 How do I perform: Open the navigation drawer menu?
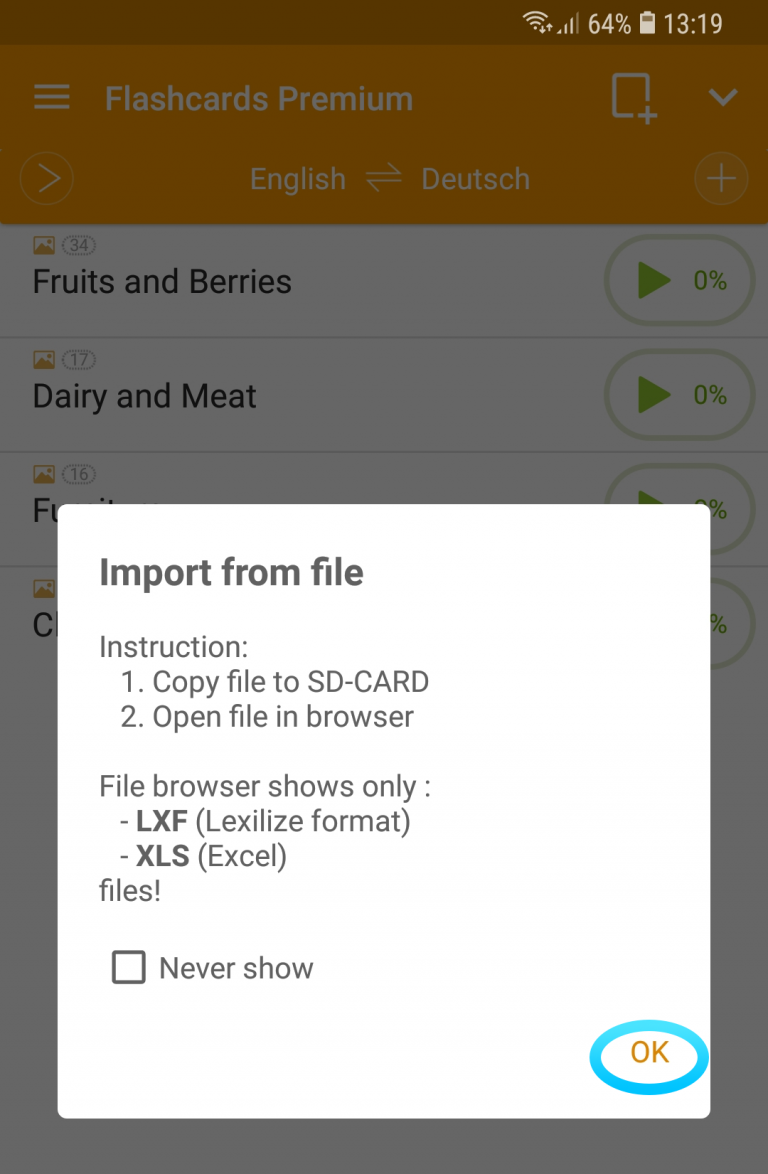51,97
